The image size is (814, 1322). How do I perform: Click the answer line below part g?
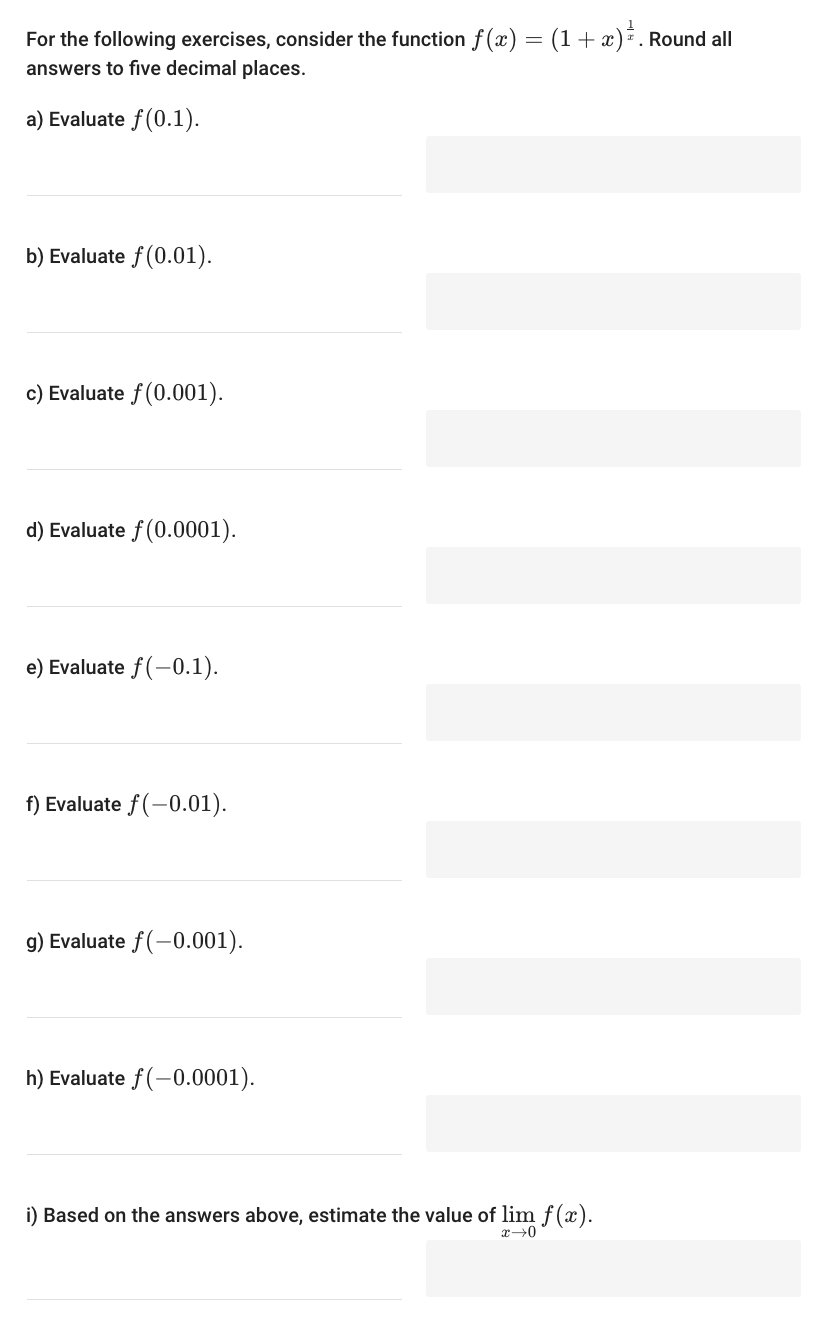pyautogui.click(x=213, y=1018)
